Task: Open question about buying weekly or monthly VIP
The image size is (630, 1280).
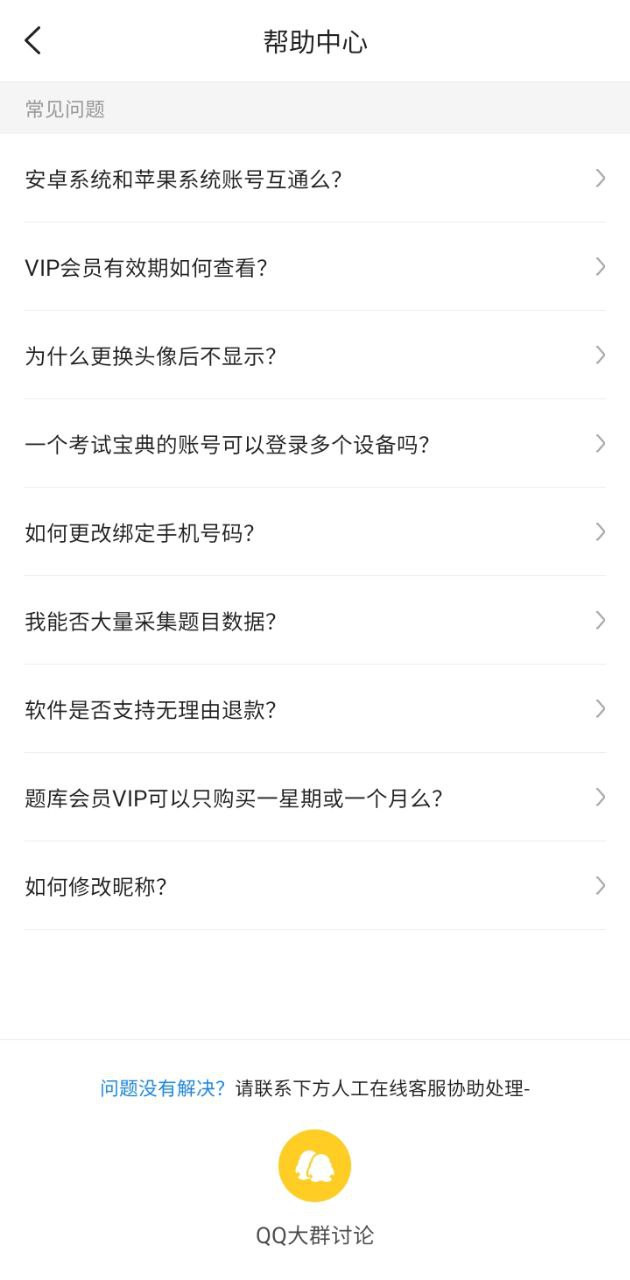Action: coord(315,797)
